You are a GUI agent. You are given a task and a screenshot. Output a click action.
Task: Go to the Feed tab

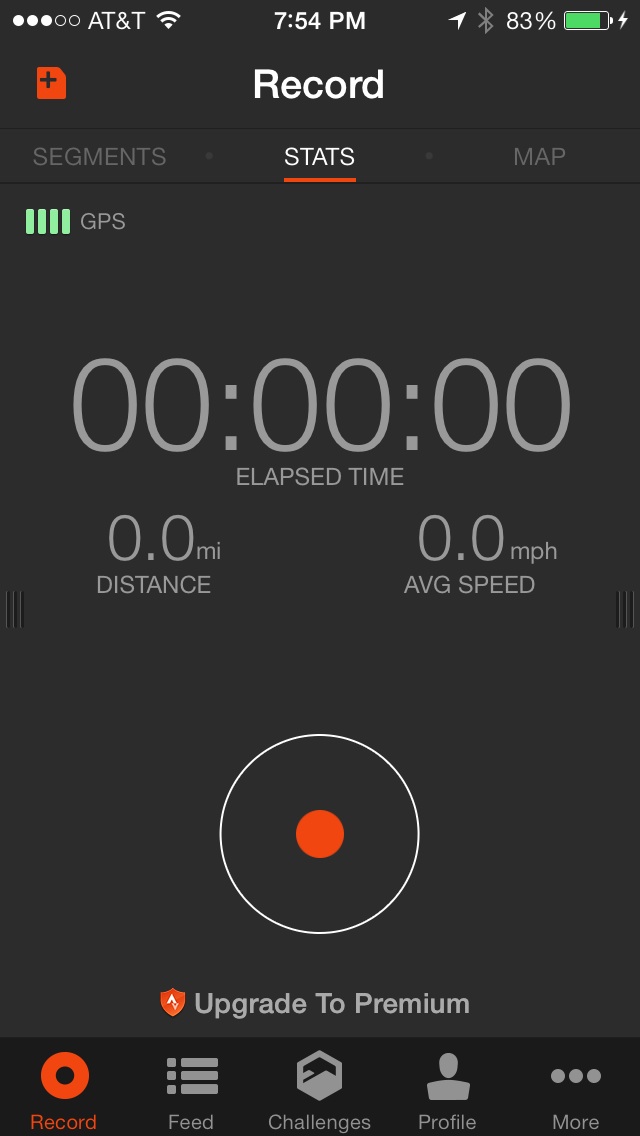click(191, 1090)
